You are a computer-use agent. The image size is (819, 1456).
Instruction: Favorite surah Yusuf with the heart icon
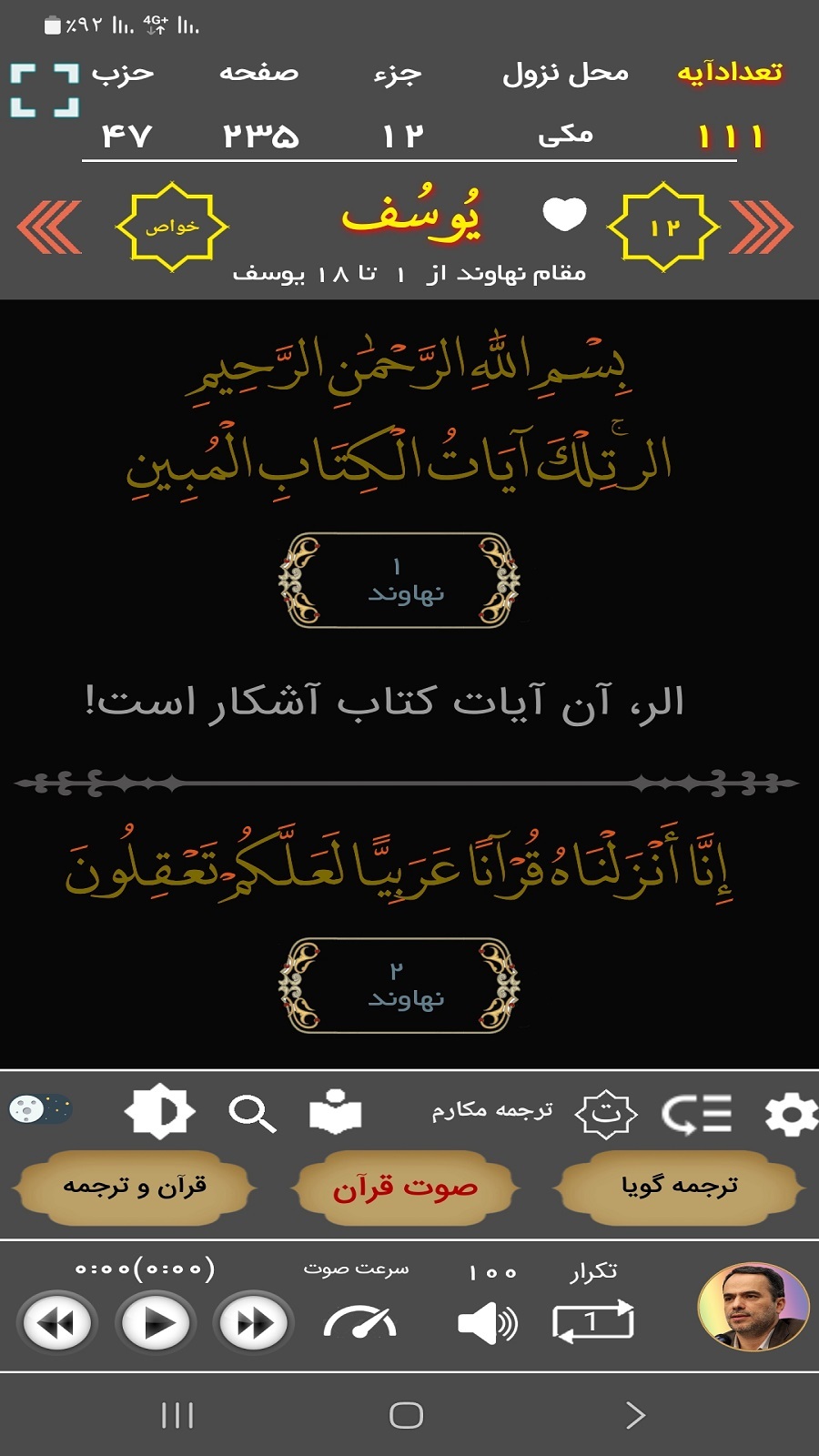(564, 215)
